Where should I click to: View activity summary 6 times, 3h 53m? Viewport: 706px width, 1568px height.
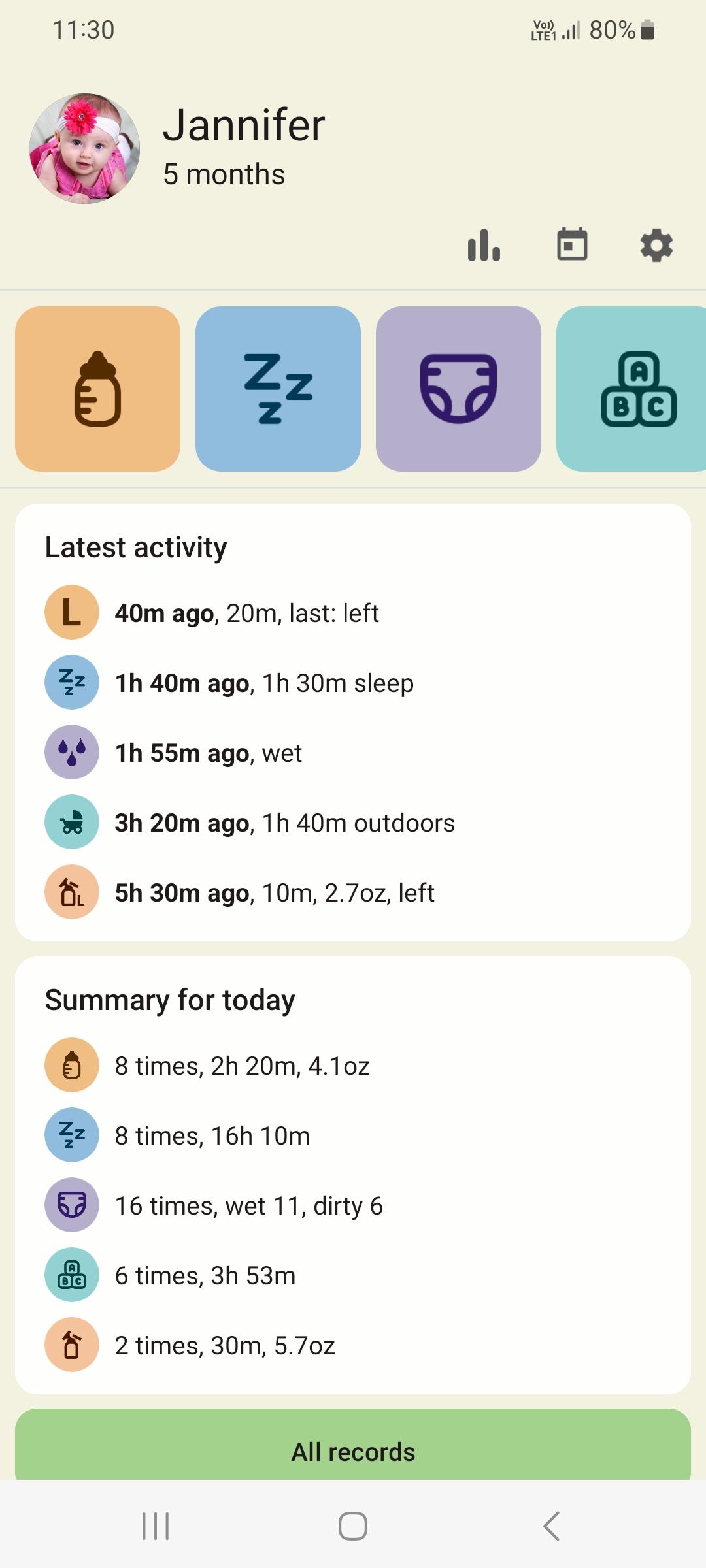(205, 1275)
